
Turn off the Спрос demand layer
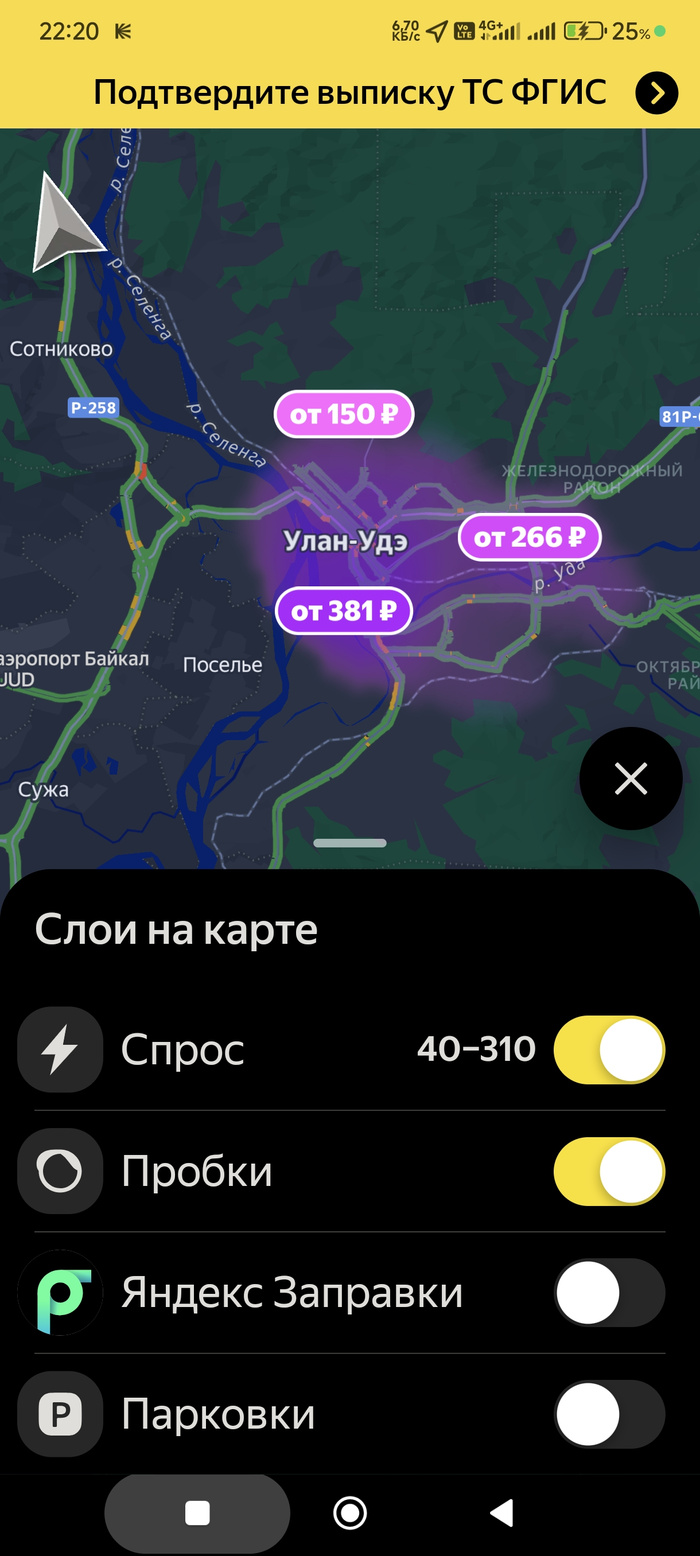[609, 1050]
